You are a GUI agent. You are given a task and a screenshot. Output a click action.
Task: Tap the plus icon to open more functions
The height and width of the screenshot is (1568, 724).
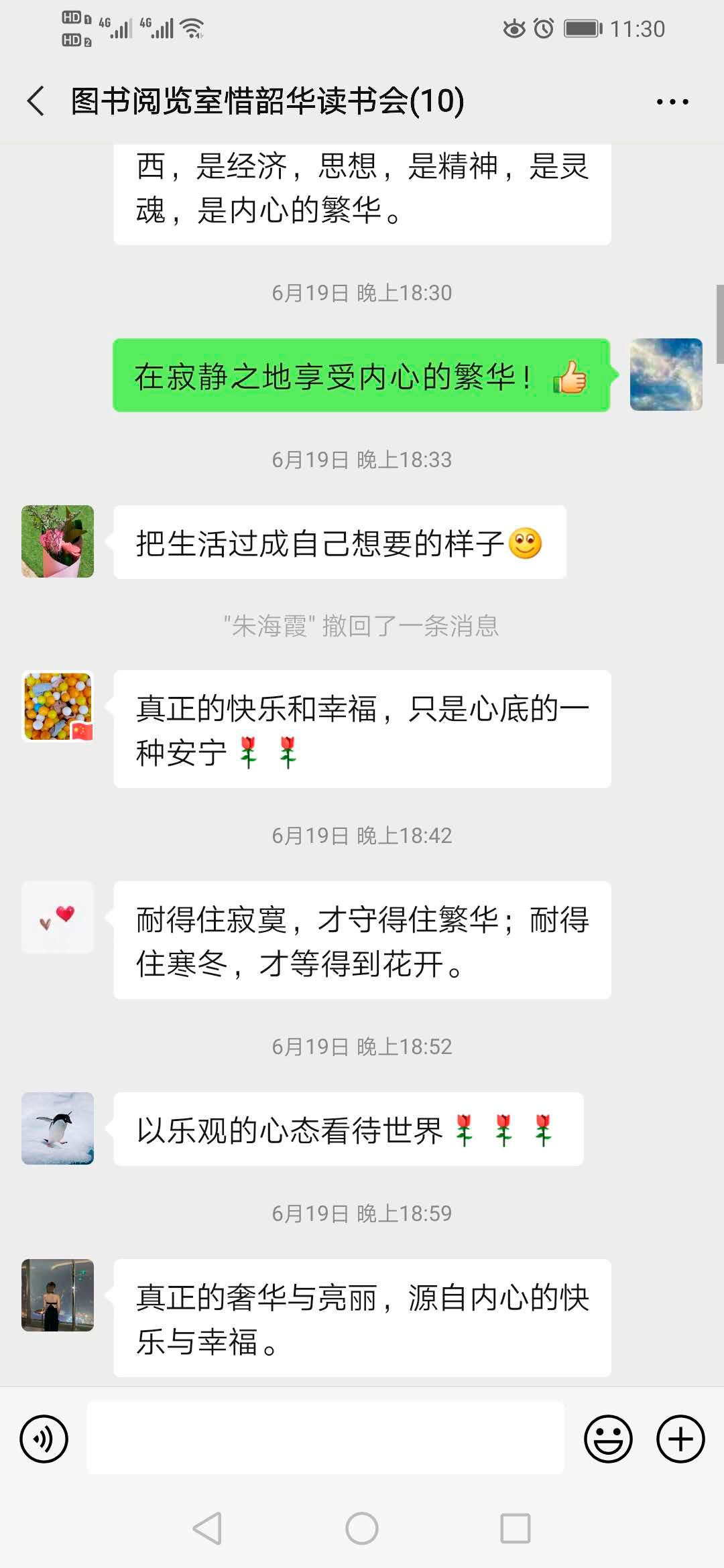click(x=679, y=1439)
